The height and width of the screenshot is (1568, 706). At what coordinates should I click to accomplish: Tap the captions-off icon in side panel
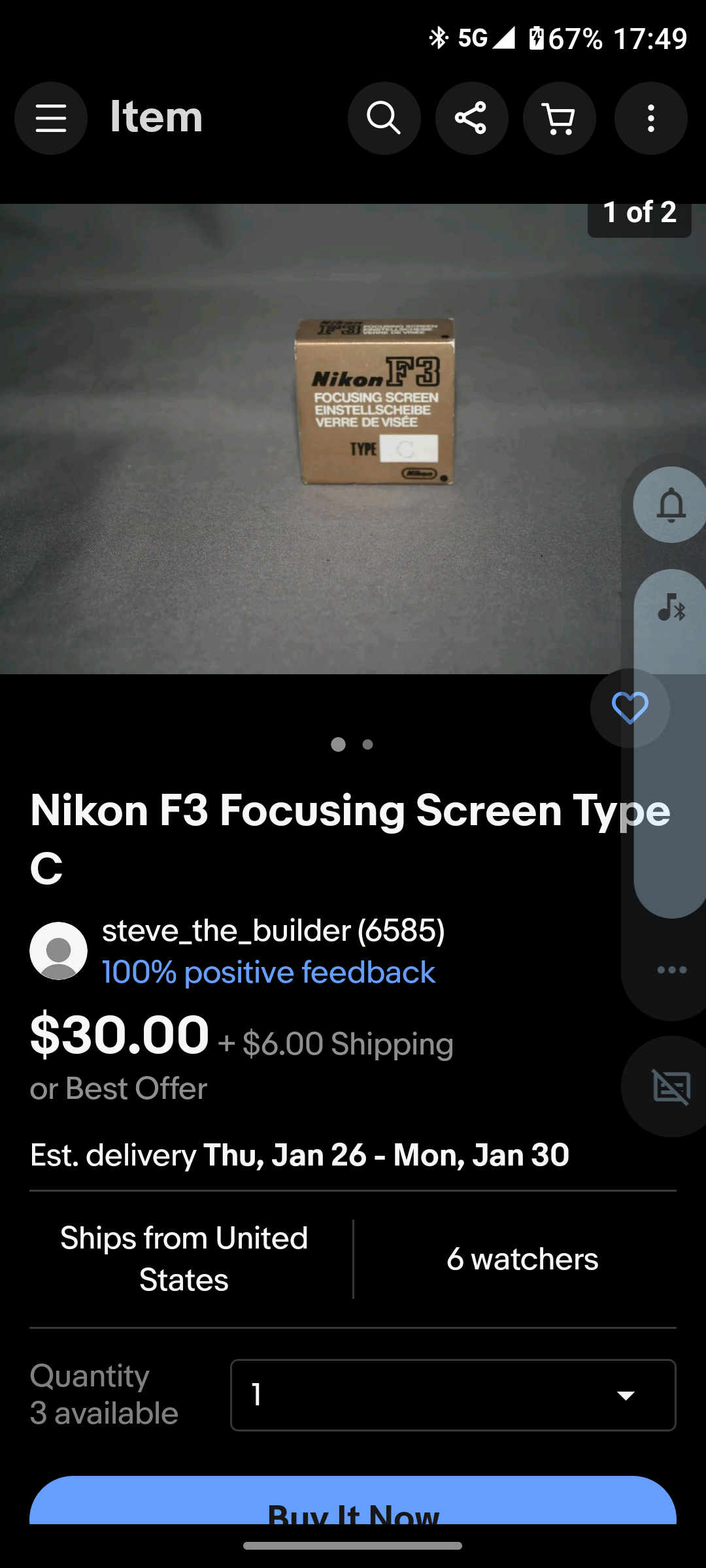pyautogui.click(x=671, y=1087)
